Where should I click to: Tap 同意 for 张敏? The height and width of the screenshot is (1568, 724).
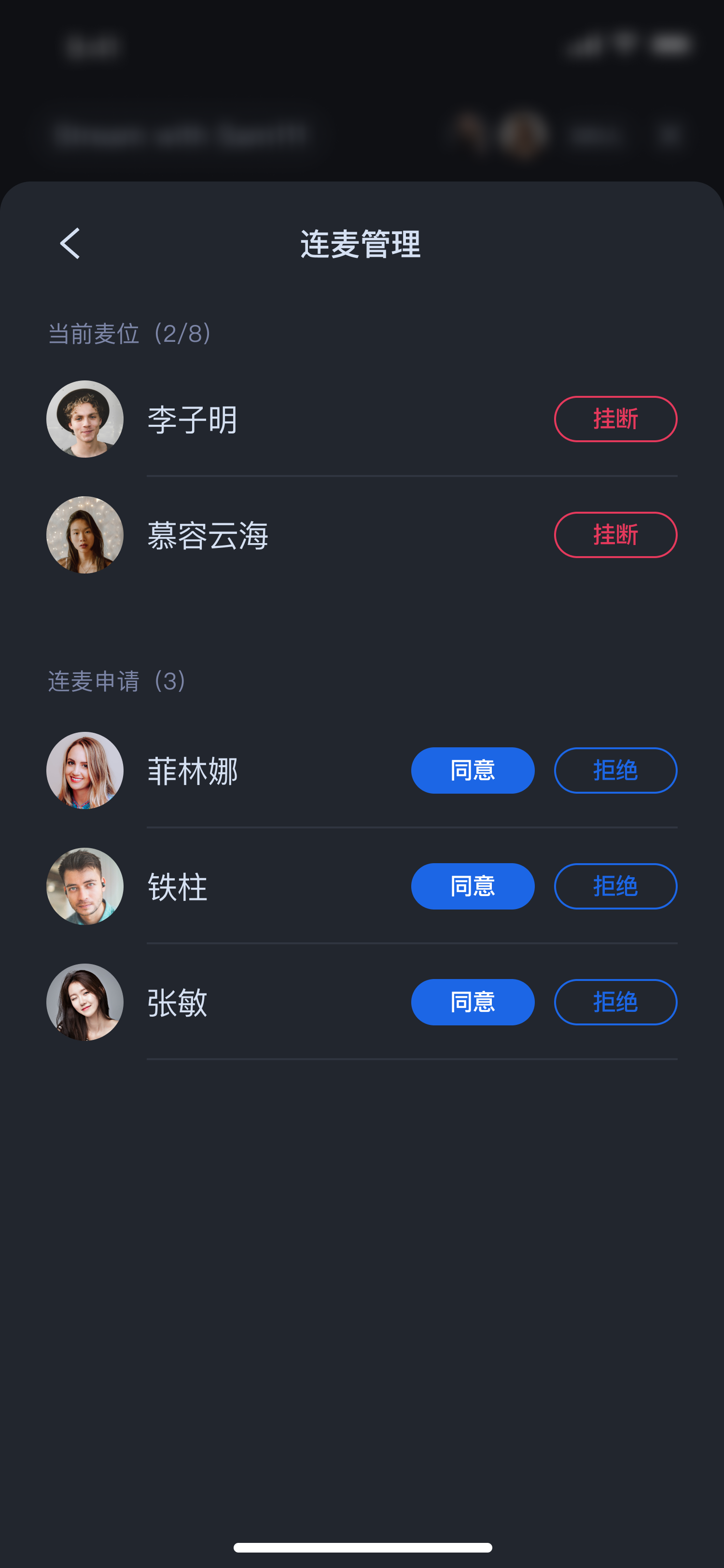473,1001
